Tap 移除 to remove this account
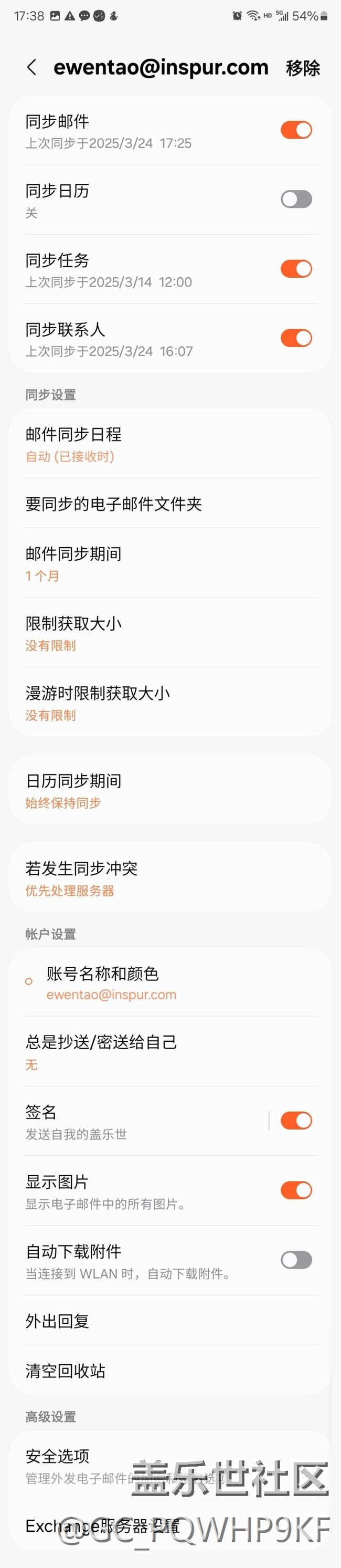The image size is (341, 1568). pos(303,68)
